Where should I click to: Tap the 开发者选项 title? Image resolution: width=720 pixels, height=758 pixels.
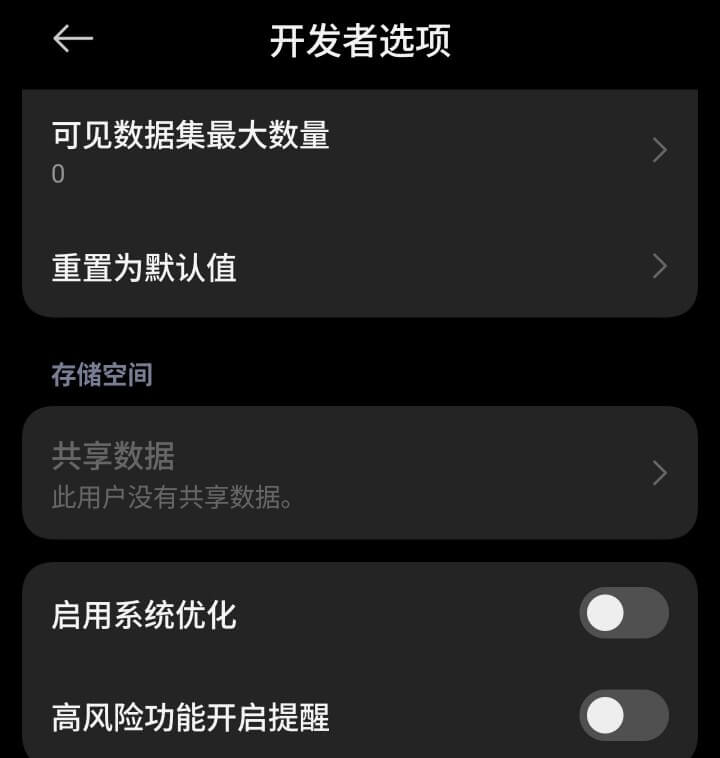coord(360,42)
